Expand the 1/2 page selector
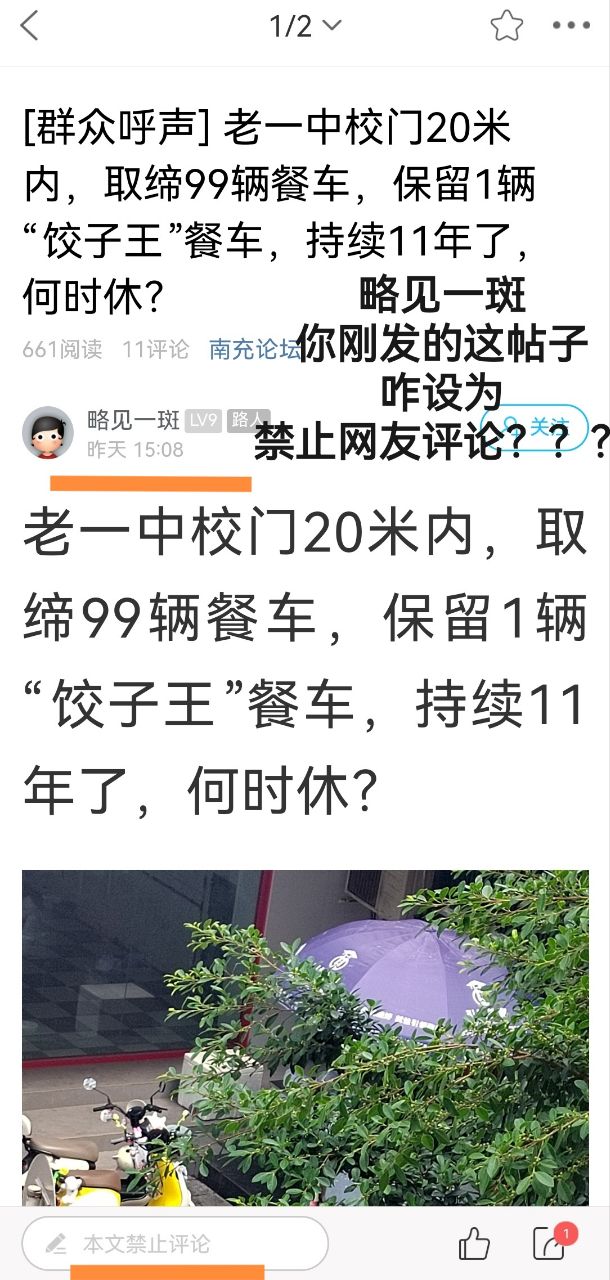 pos(305,26)
